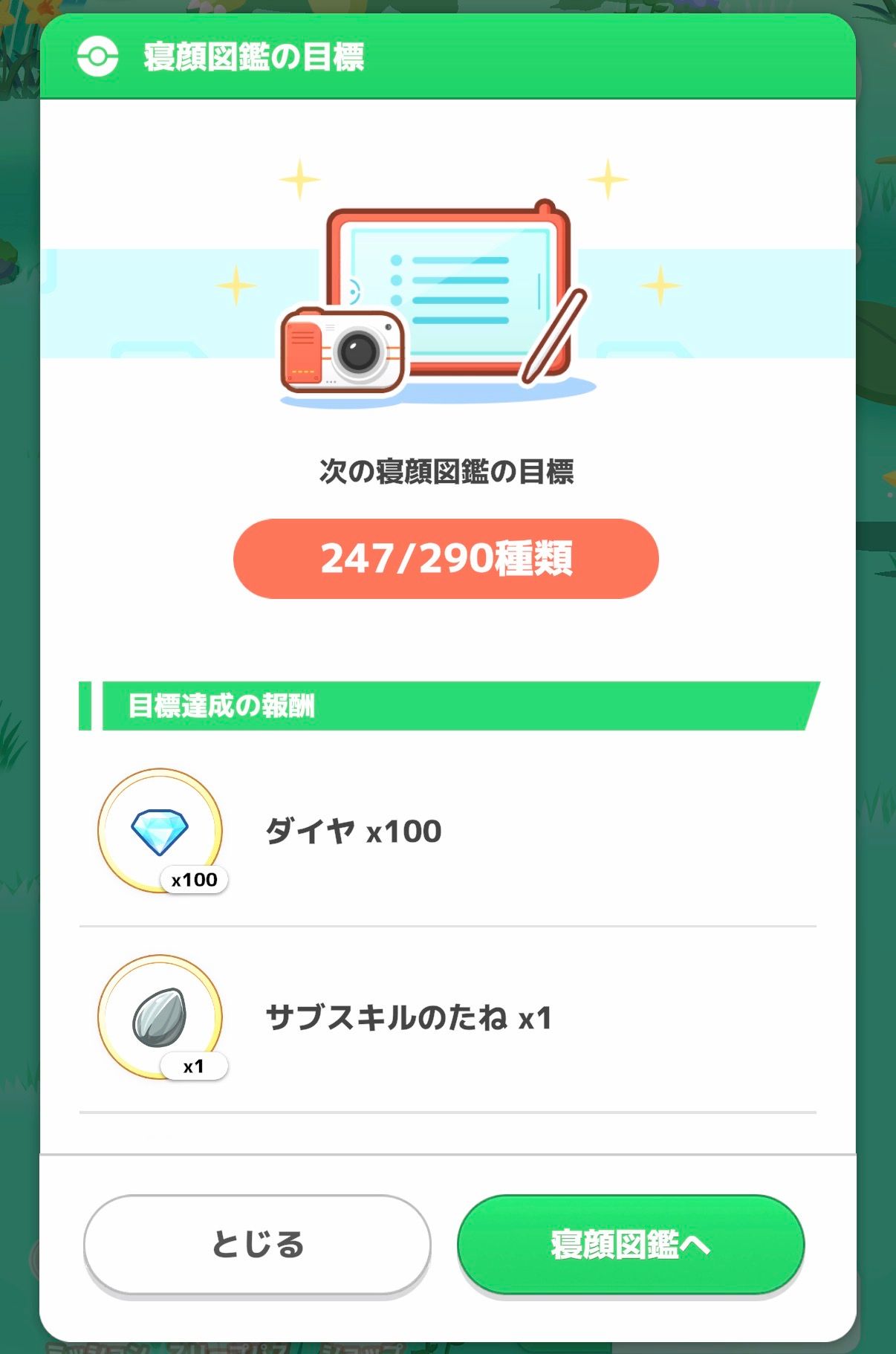This screenshot has width=896, height=1354.
Task: Open the sleep style dex via 寝顔図鑑へ
Action: click(x=631, y=1245)
